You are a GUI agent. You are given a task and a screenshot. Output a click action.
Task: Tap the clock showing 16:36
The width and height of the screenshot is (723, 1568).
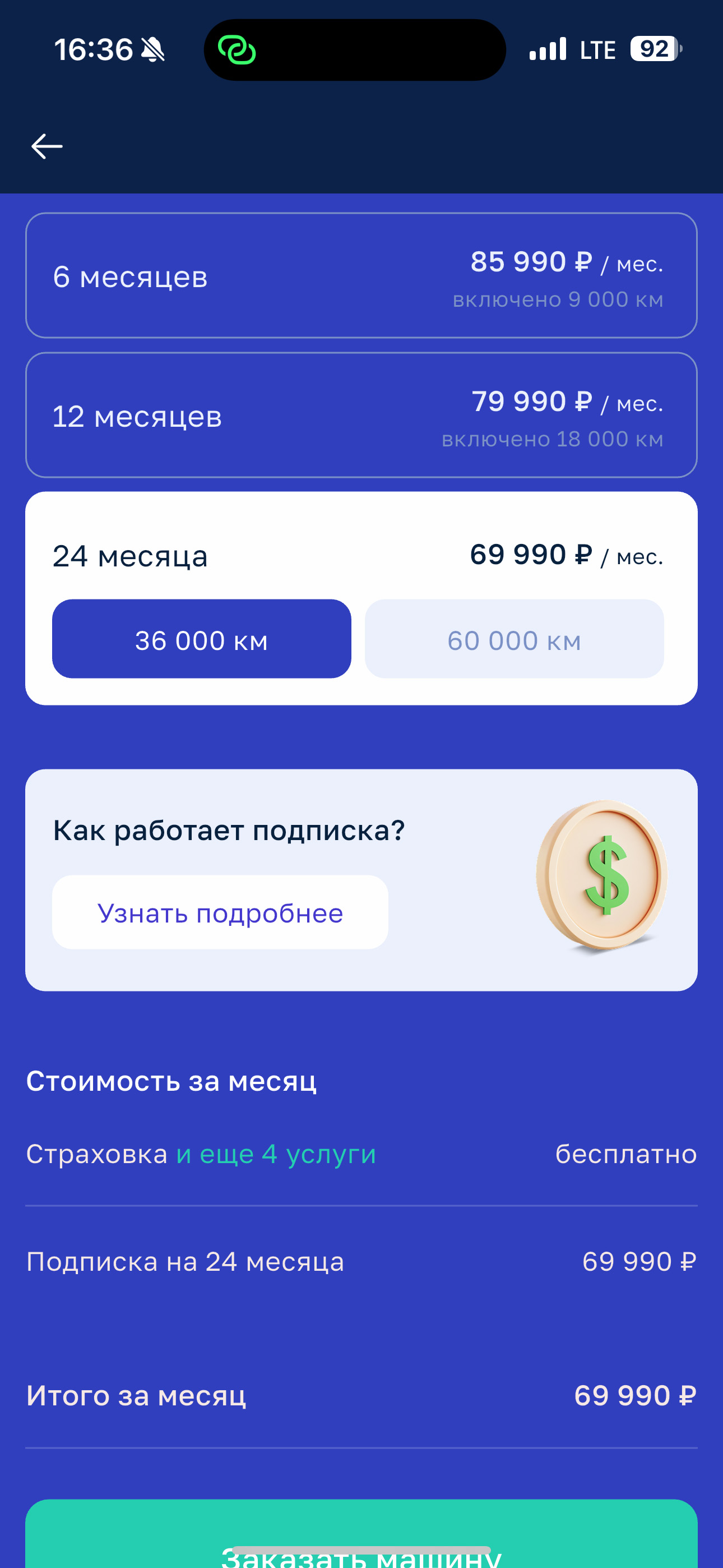click(93, 49)
